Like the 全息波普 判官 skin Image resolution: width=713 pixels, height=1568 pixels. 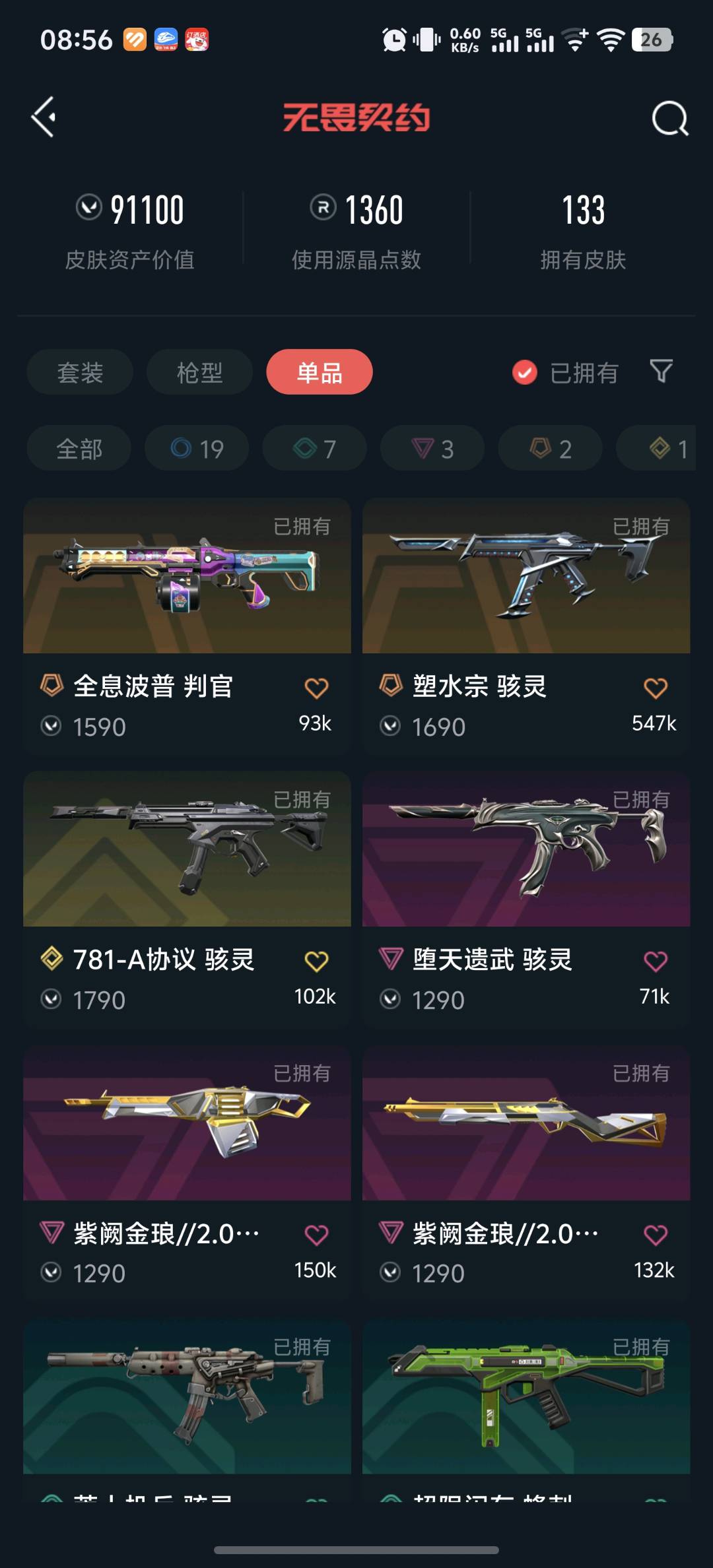click(316, 688)
